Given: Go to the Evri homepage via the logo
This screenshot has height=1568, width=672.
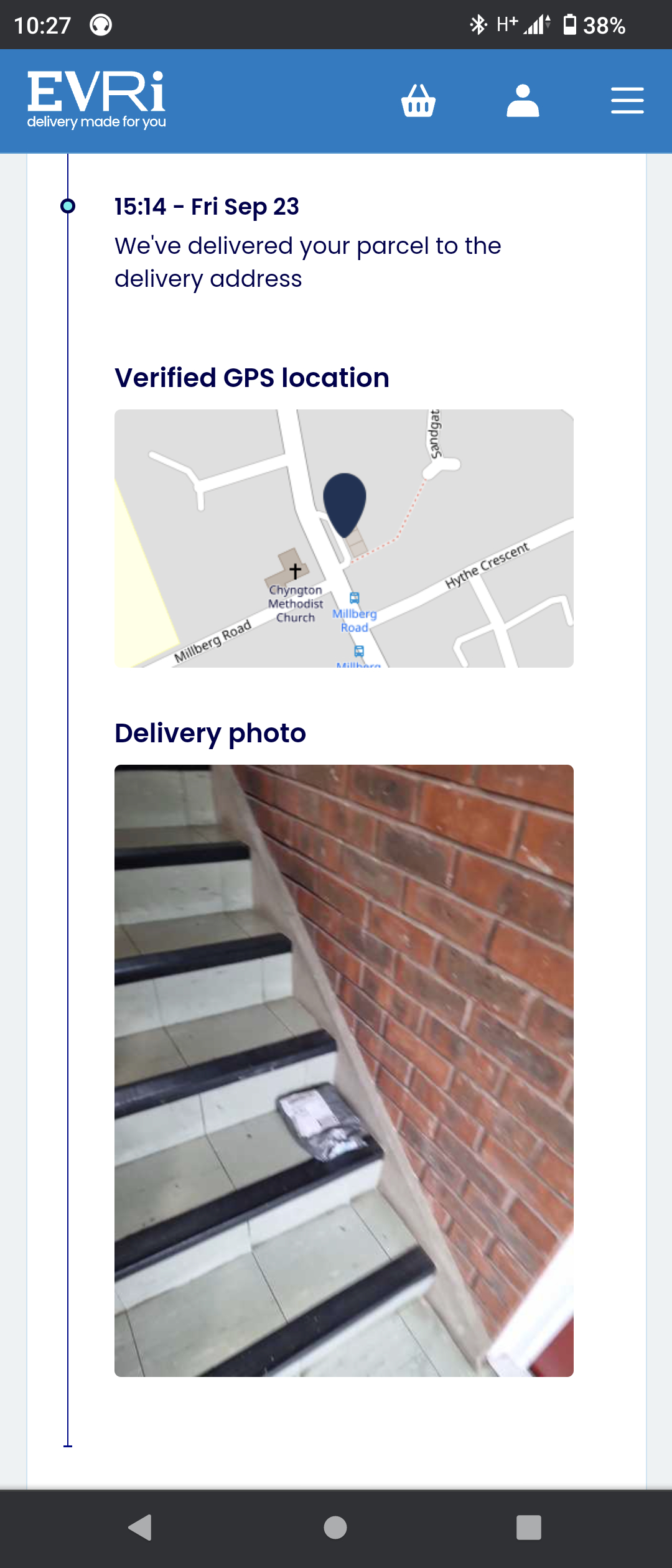Looking at the screenshot, I should 96,100.
